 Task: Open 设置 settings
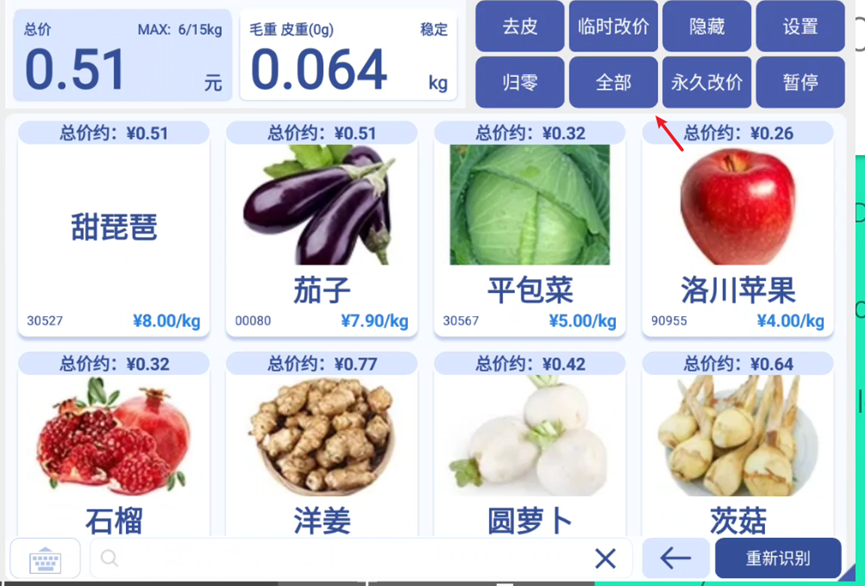point(800,27)
